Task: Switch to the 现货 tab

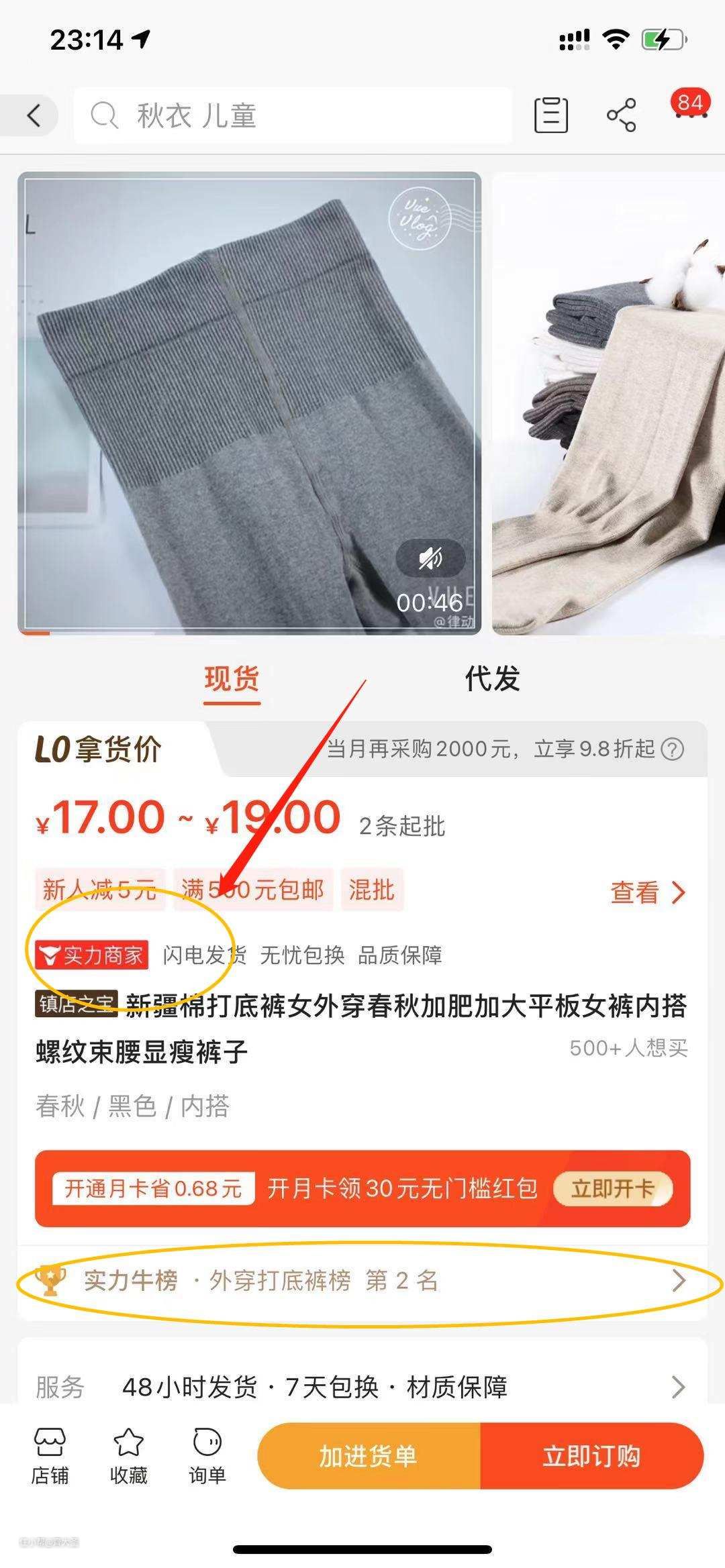Action: (232, 679)
